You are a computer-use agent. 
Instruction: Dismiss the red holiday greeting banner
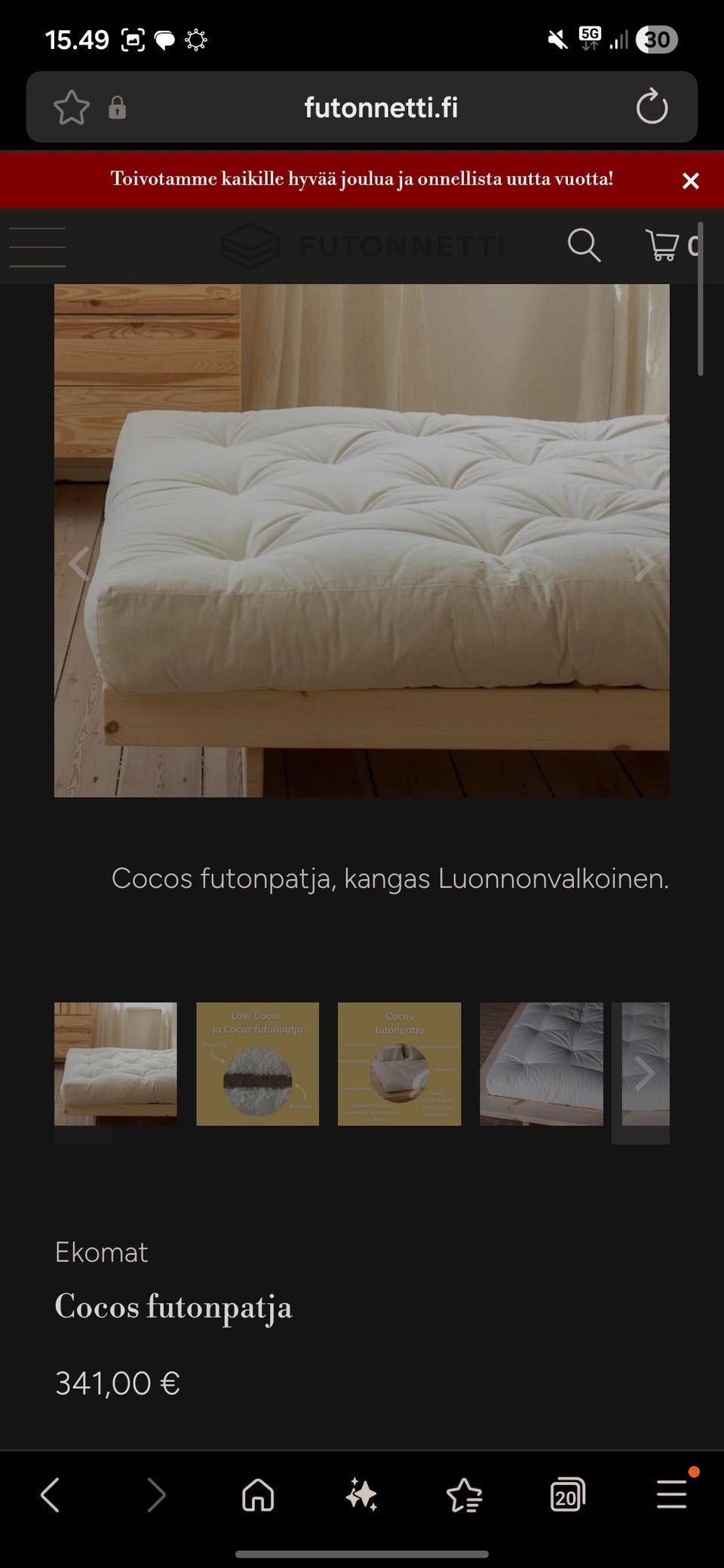(690, 181)
